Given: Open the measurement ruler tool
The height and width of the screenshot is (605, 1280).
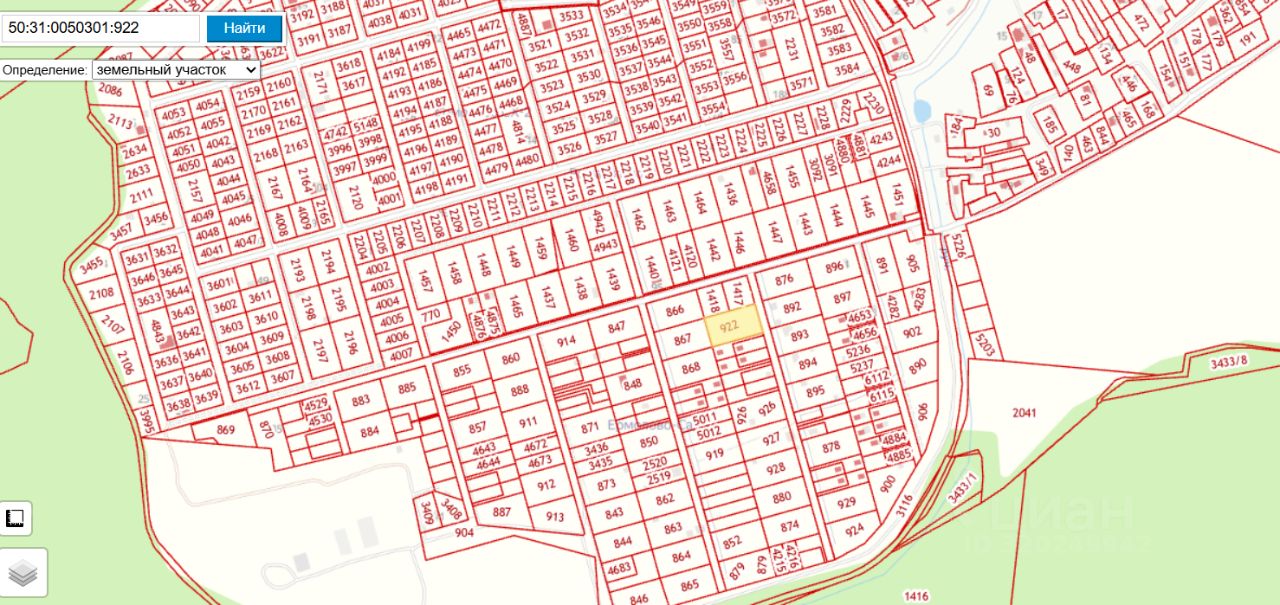Looking at the screenshot, I should click(16, 518).
